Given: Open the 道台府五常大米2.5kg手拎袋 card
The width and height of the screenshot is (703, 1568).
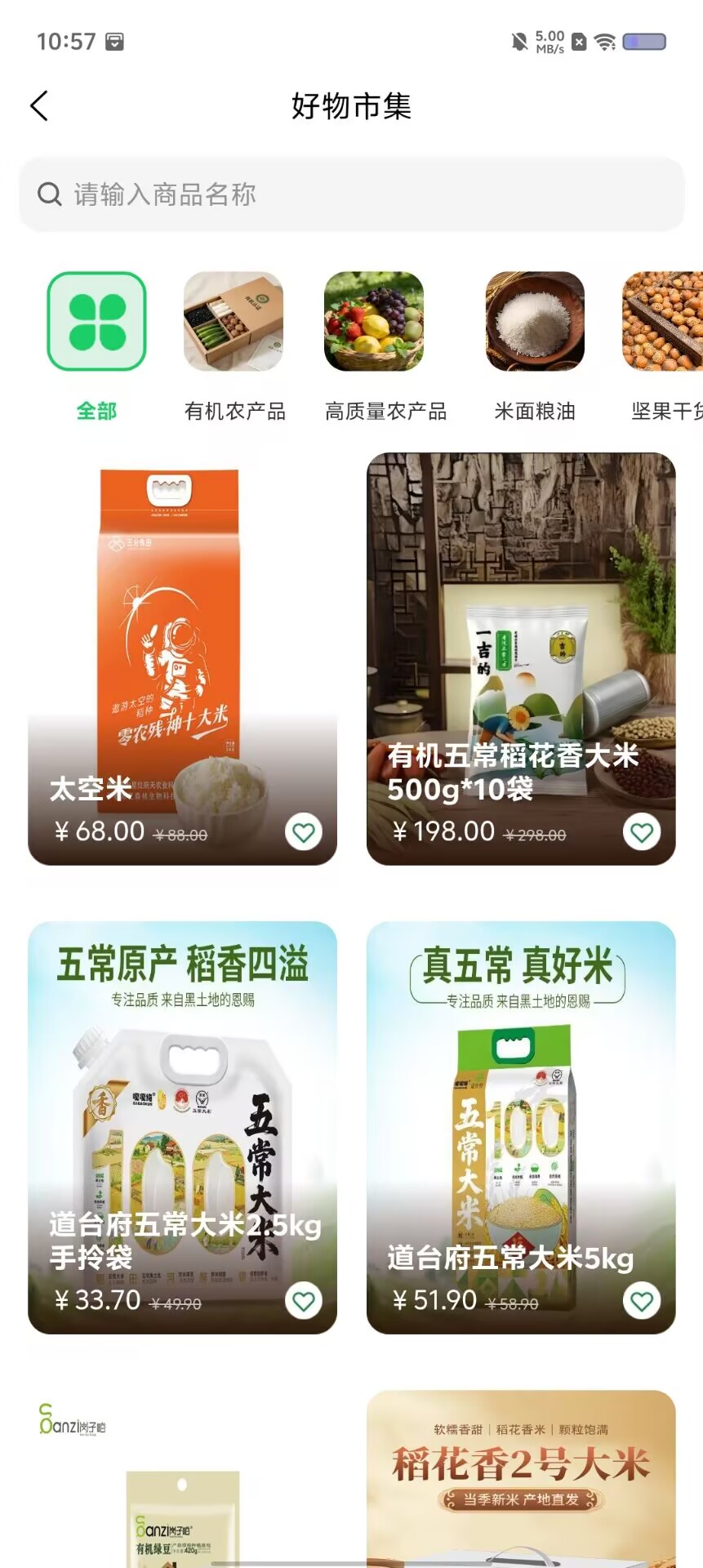Looking at the screenshot, I should pos(182,1128).
